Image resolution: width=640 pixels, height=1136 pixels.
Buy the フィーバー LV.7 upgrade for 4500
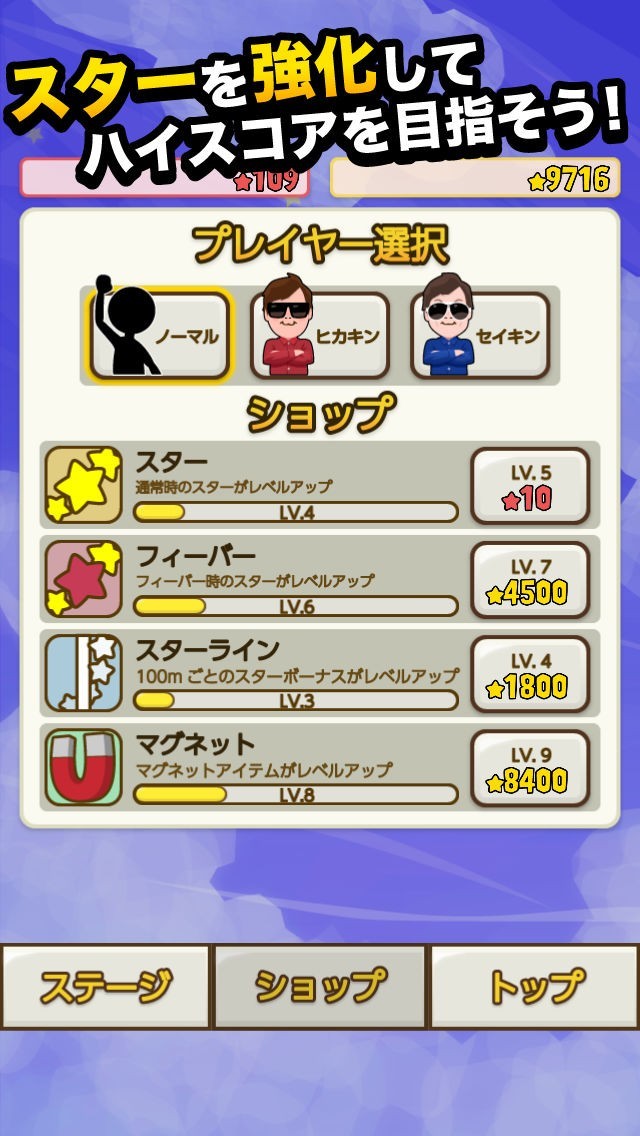[530, 580]
